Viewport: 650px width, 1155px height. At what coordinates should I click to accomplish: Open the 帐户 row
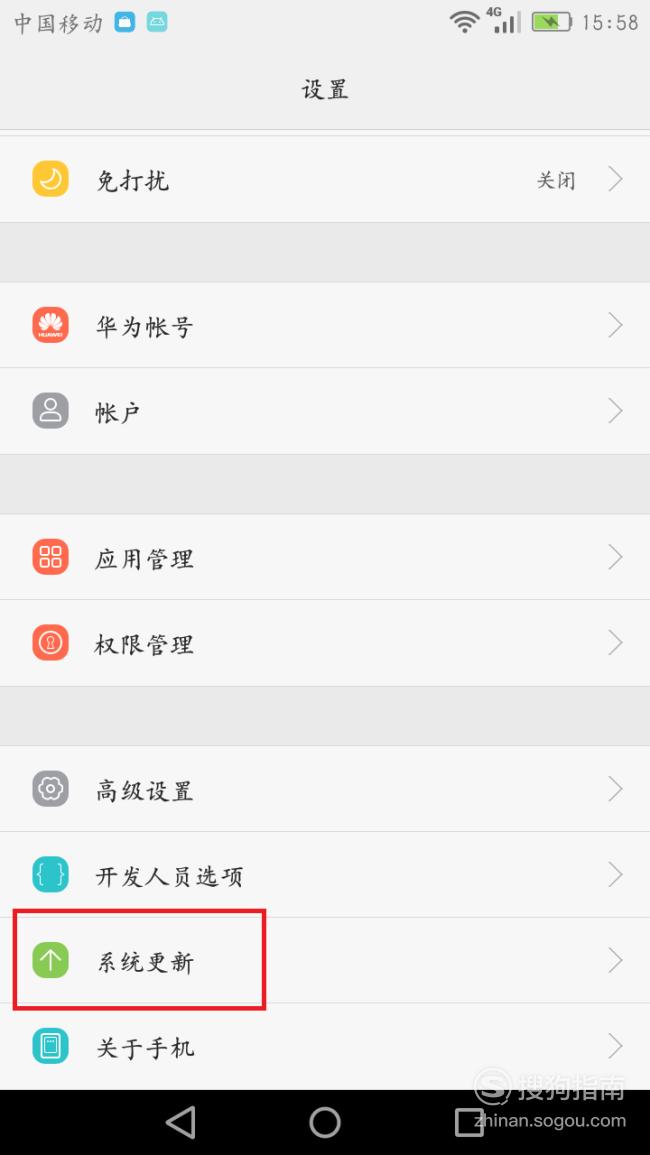[325, 411]
